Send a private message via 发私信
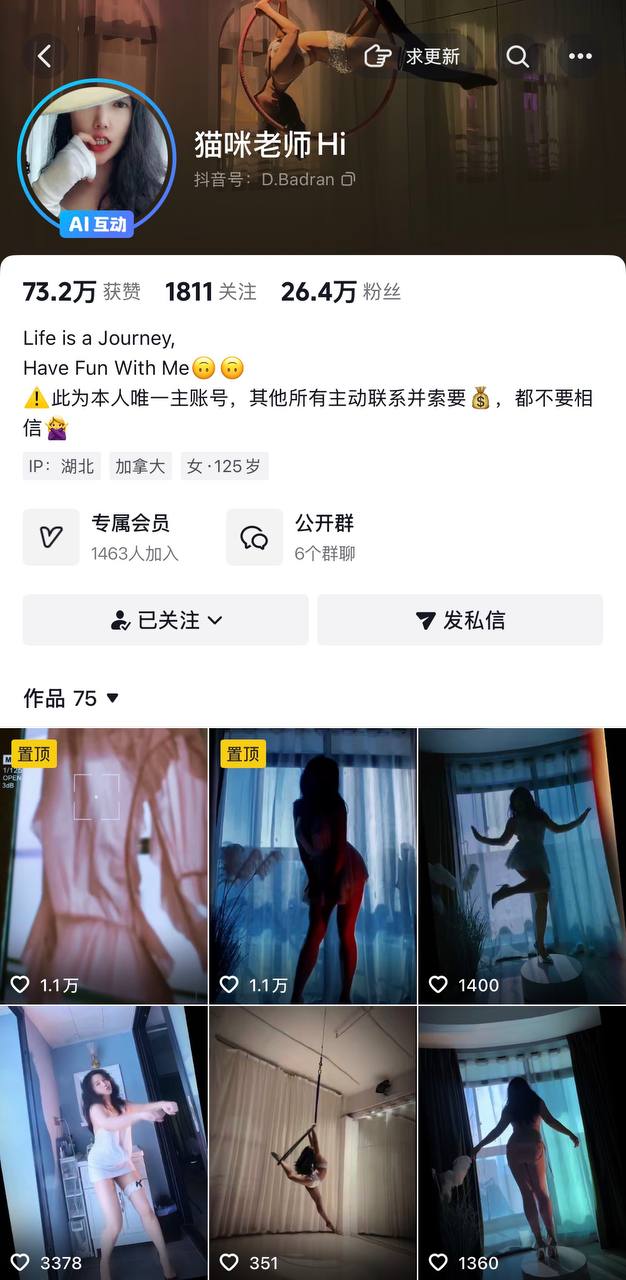Viewport: 626px width, 1280px height. 460,620
